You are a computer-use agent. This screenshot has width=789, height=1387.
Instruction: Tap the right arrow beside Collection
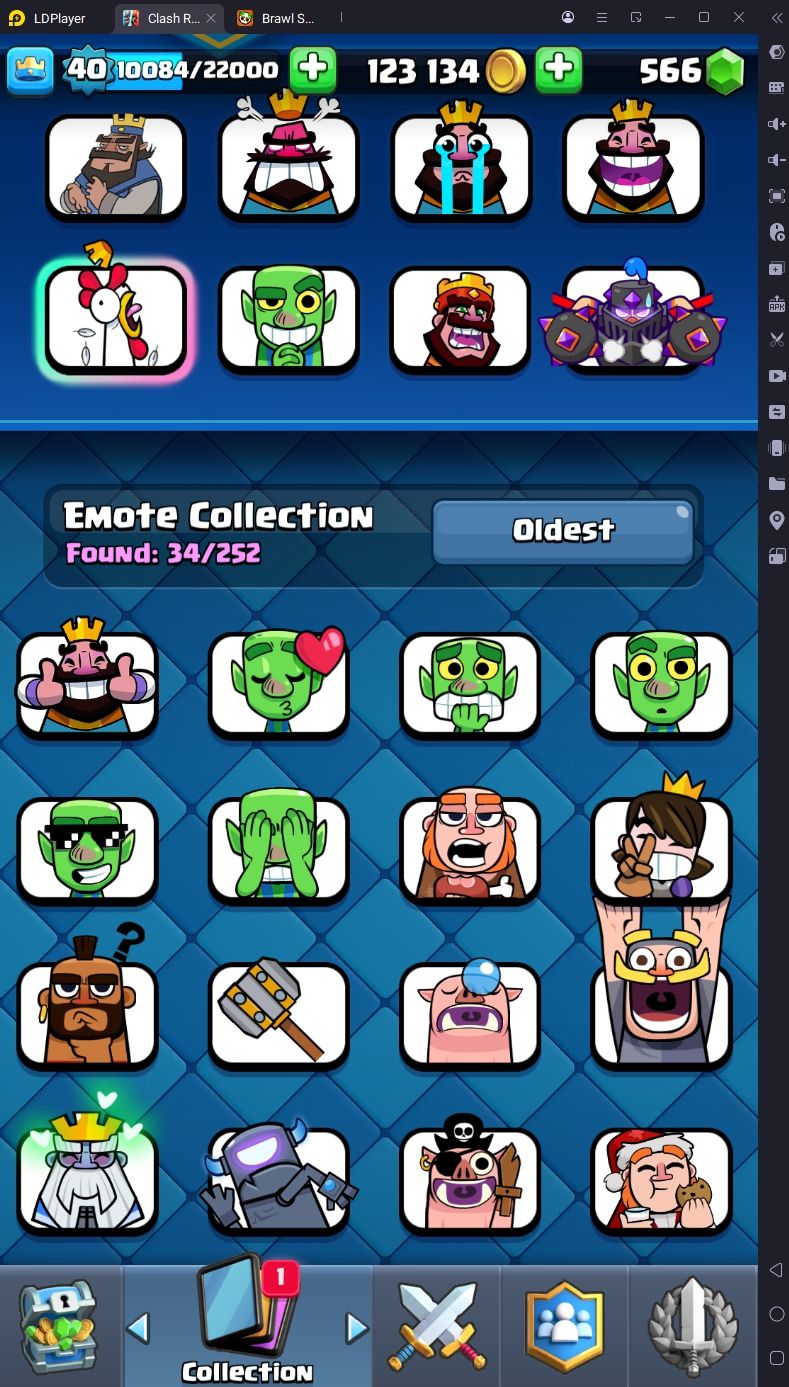click(x=356, y=1328)
